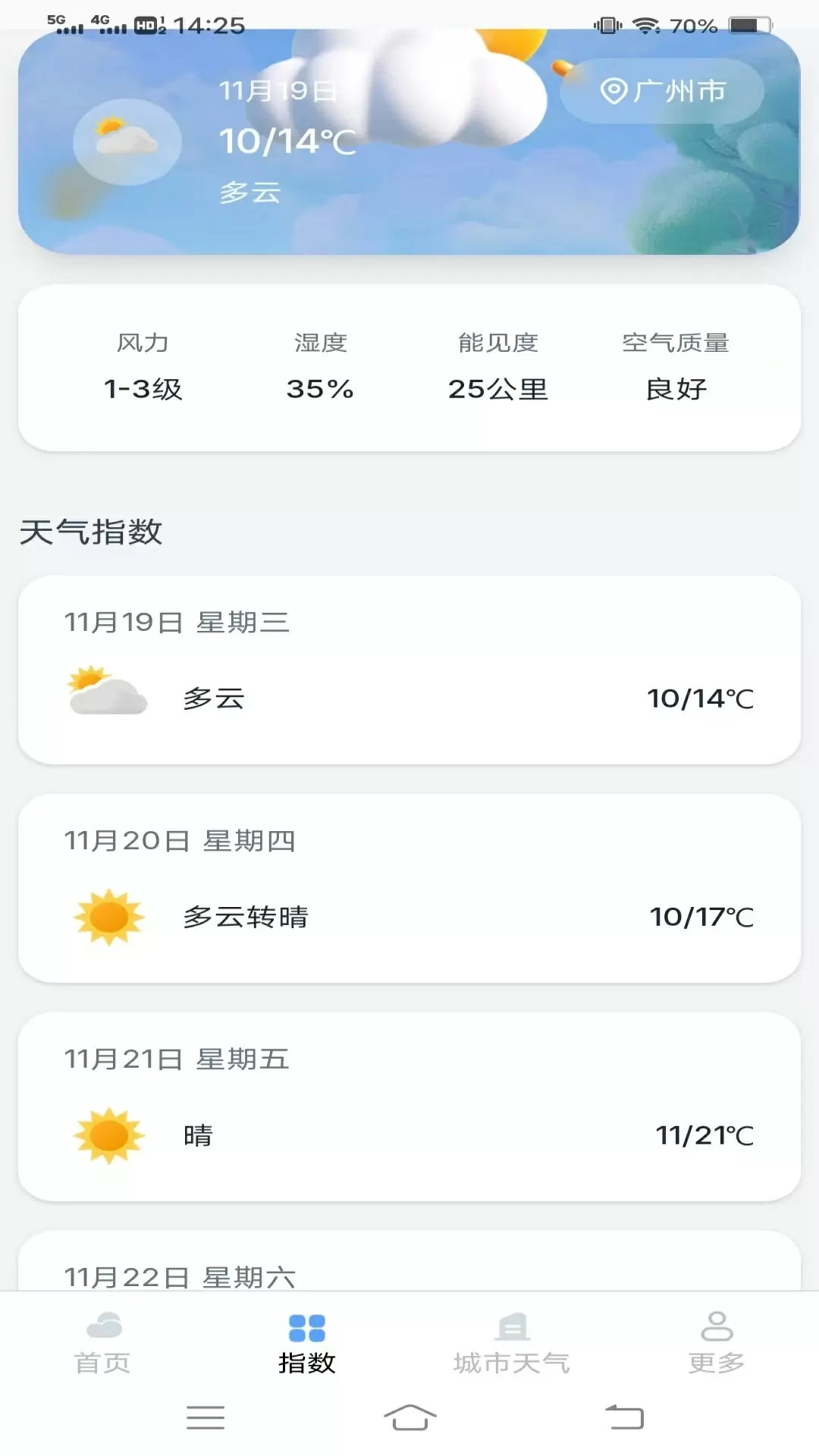The width and height of the screenshot is (819, 1456).
Task: Open recent apps with the menu key
Action: (205, 1417)
